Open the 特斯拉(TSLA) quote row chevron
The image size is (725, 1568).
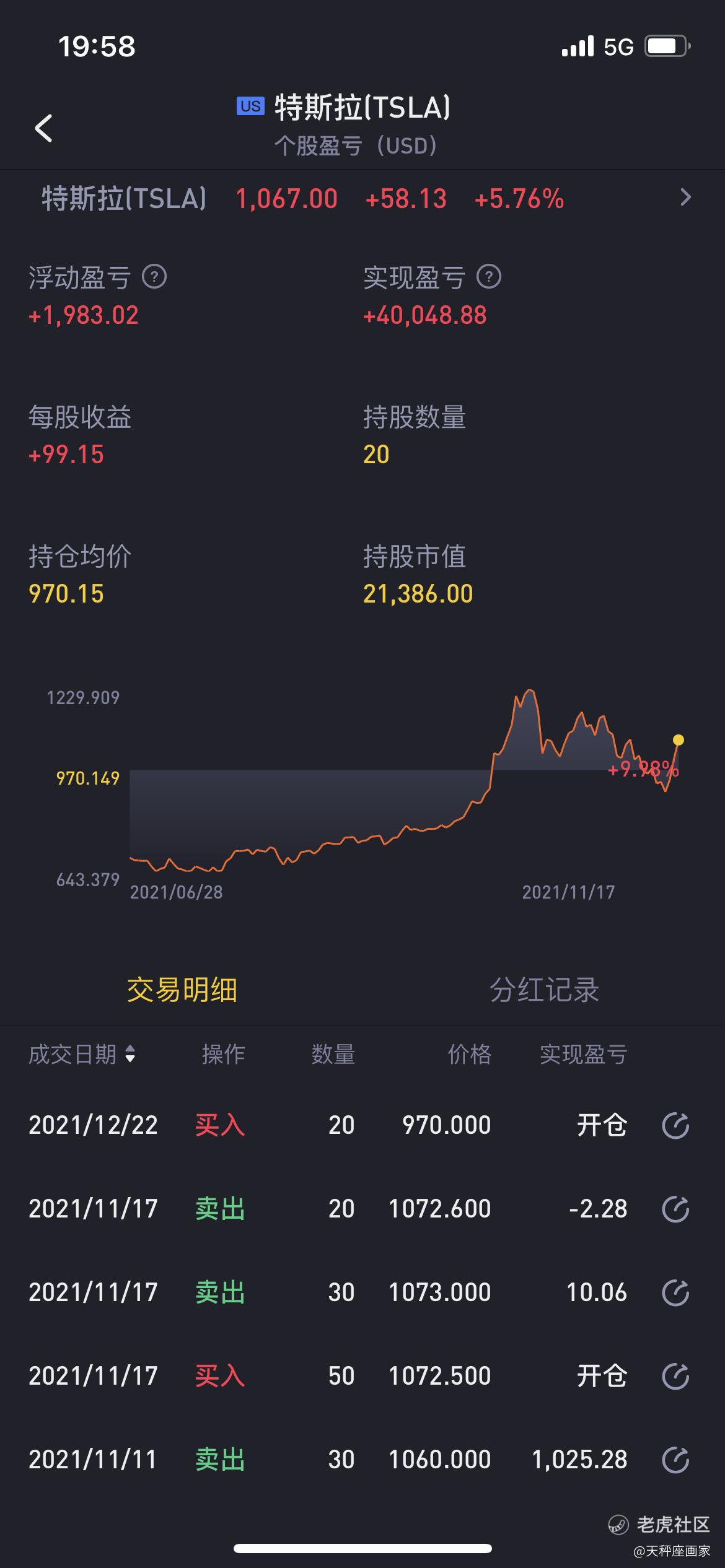click(685, 198)
